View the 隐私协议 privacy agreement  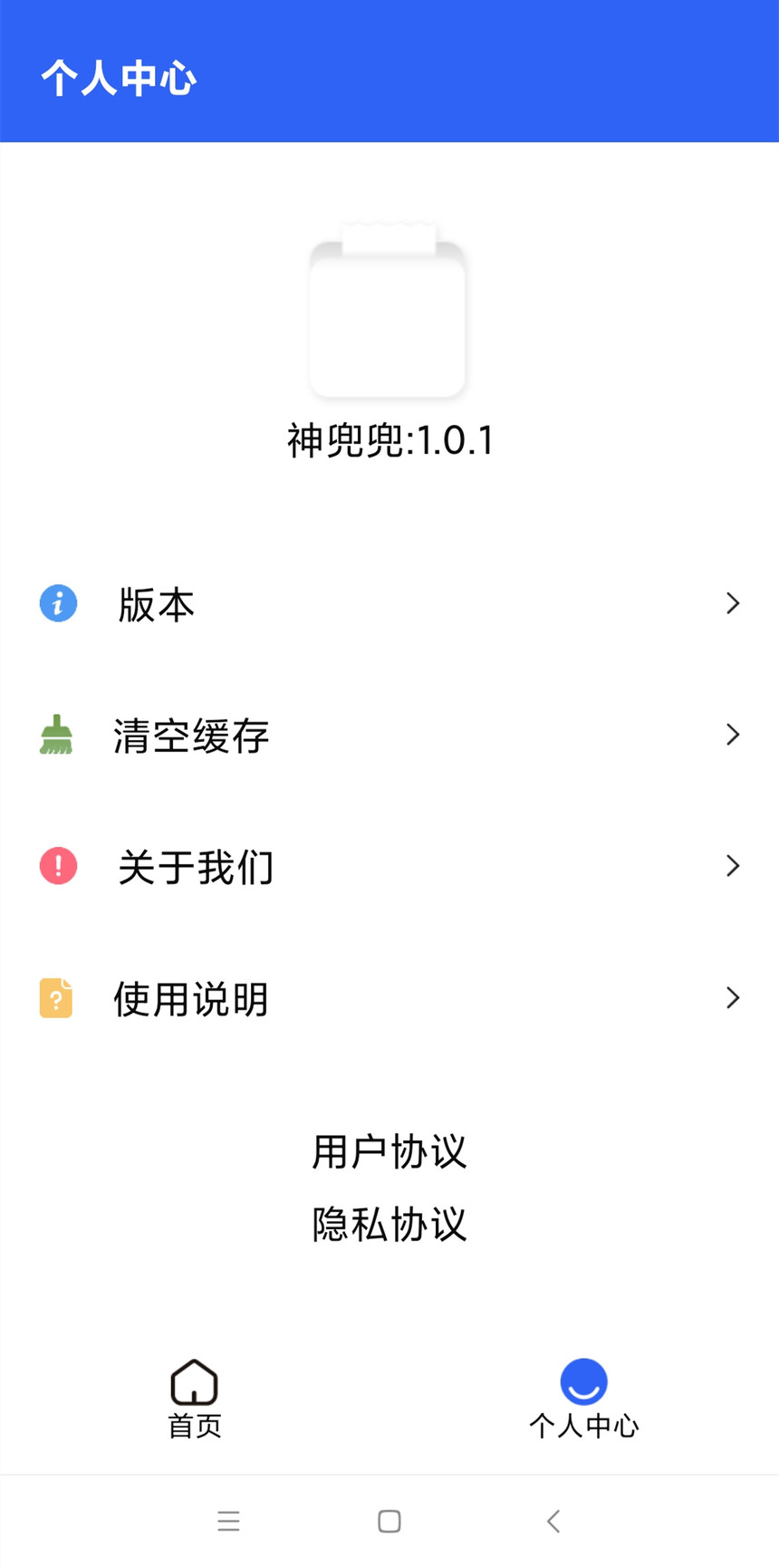click(389, 1225)
